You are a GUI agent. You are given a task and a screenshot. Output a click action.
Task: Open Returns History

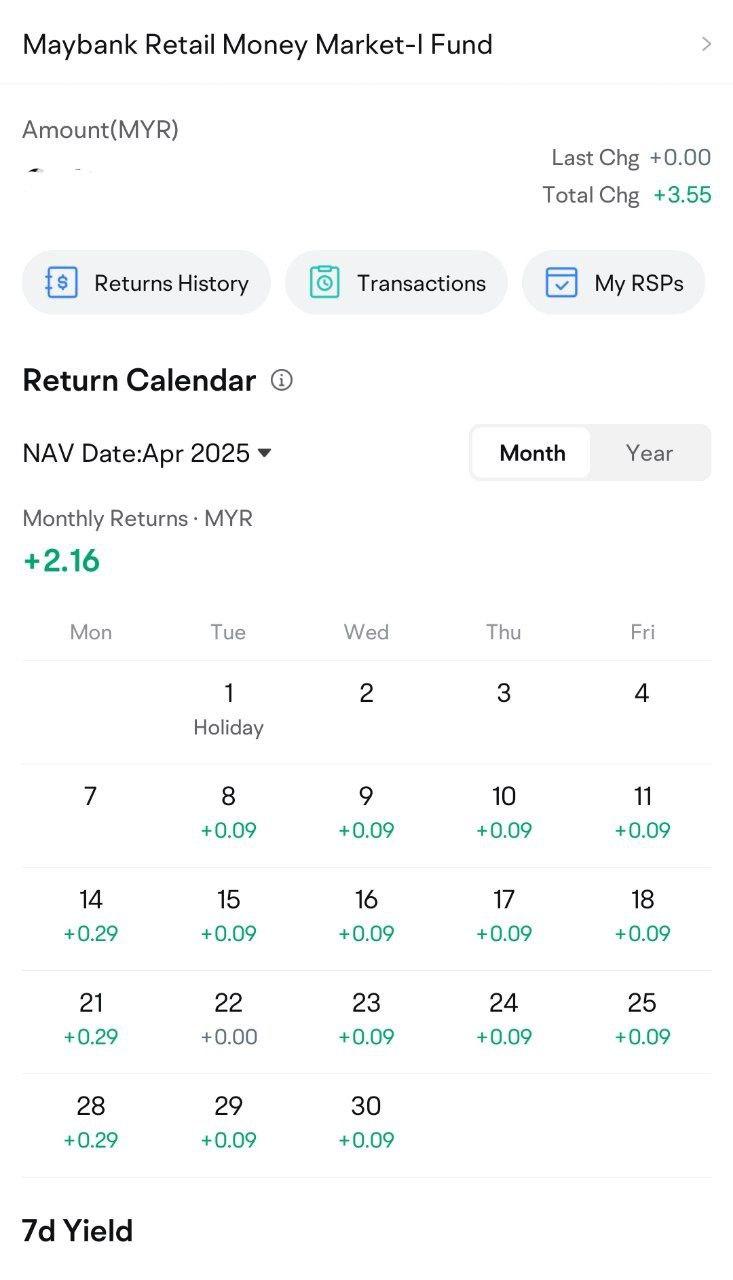coord(147,283)
